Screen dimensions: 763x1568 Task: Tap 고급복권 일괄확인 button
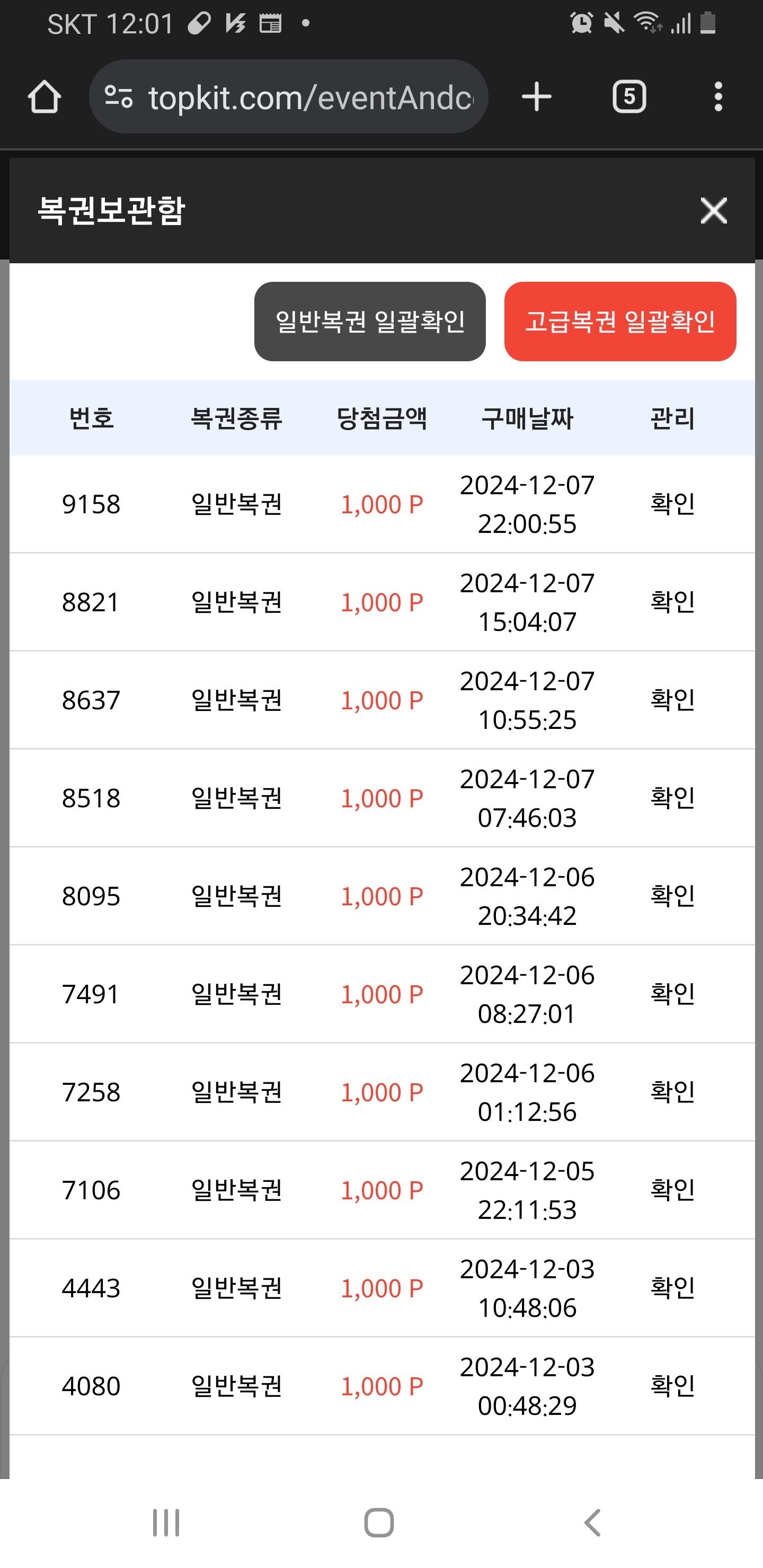(x=620, y=322)
